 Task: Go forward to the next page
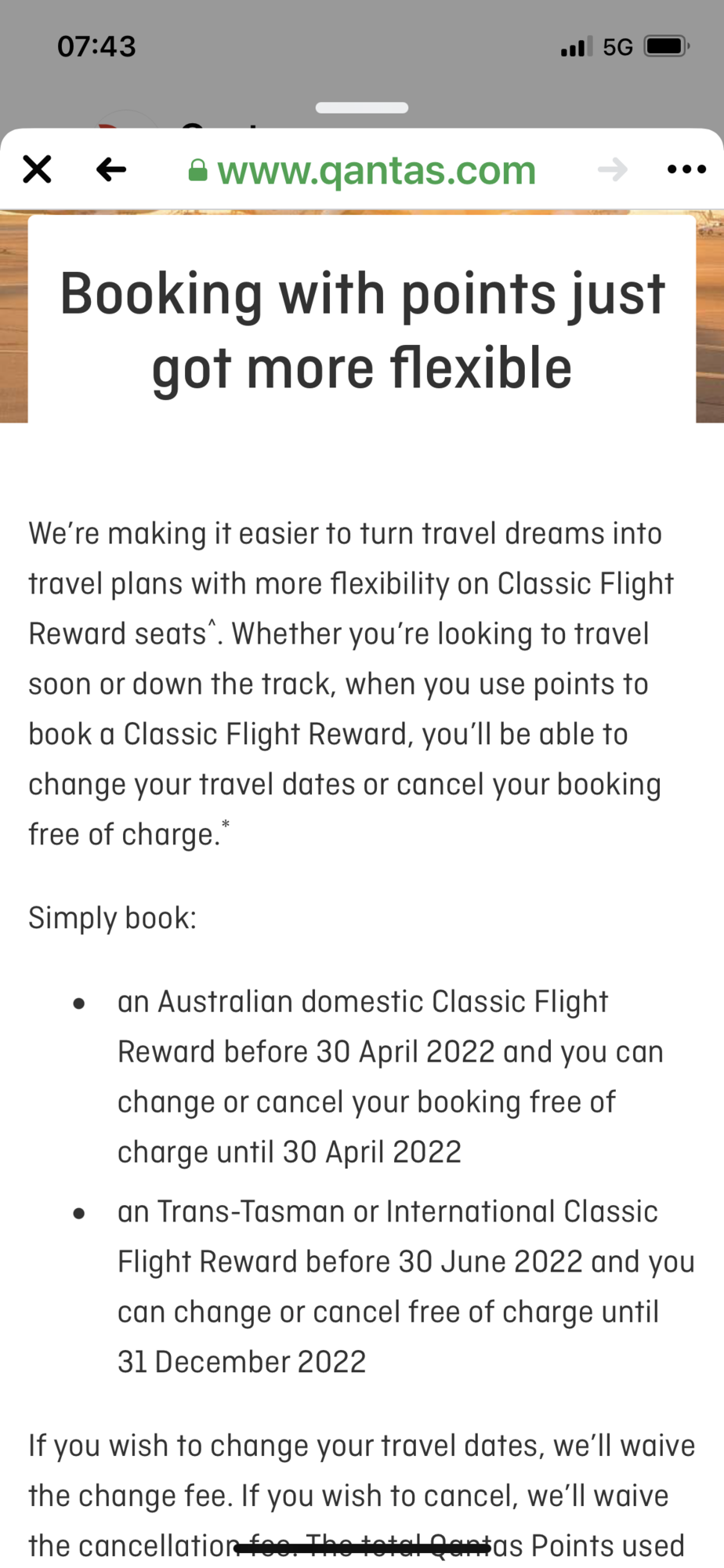612,169
